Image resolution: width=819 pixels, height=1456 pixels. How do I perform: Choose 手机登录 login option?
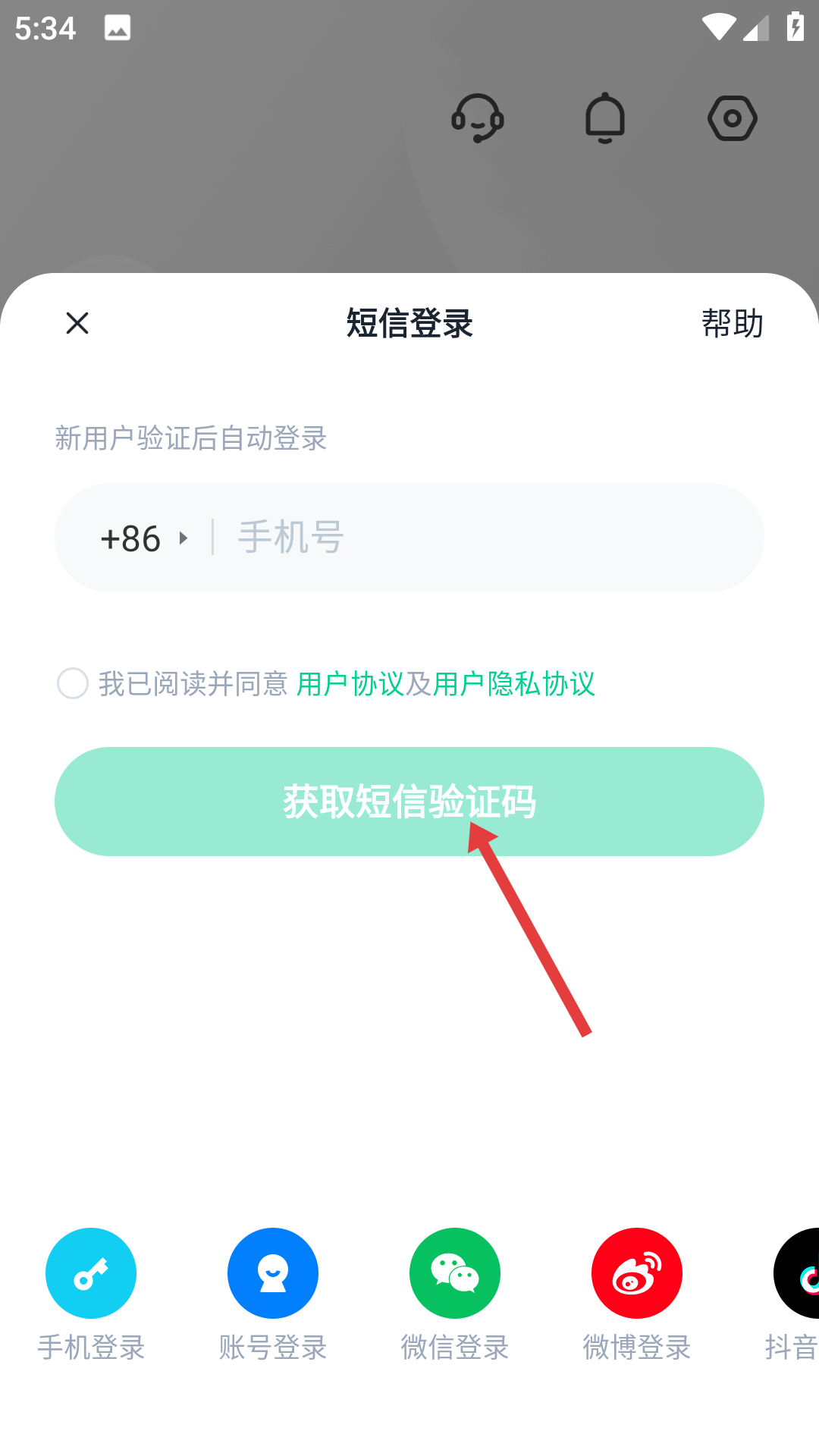click(x=91, y=1274)
